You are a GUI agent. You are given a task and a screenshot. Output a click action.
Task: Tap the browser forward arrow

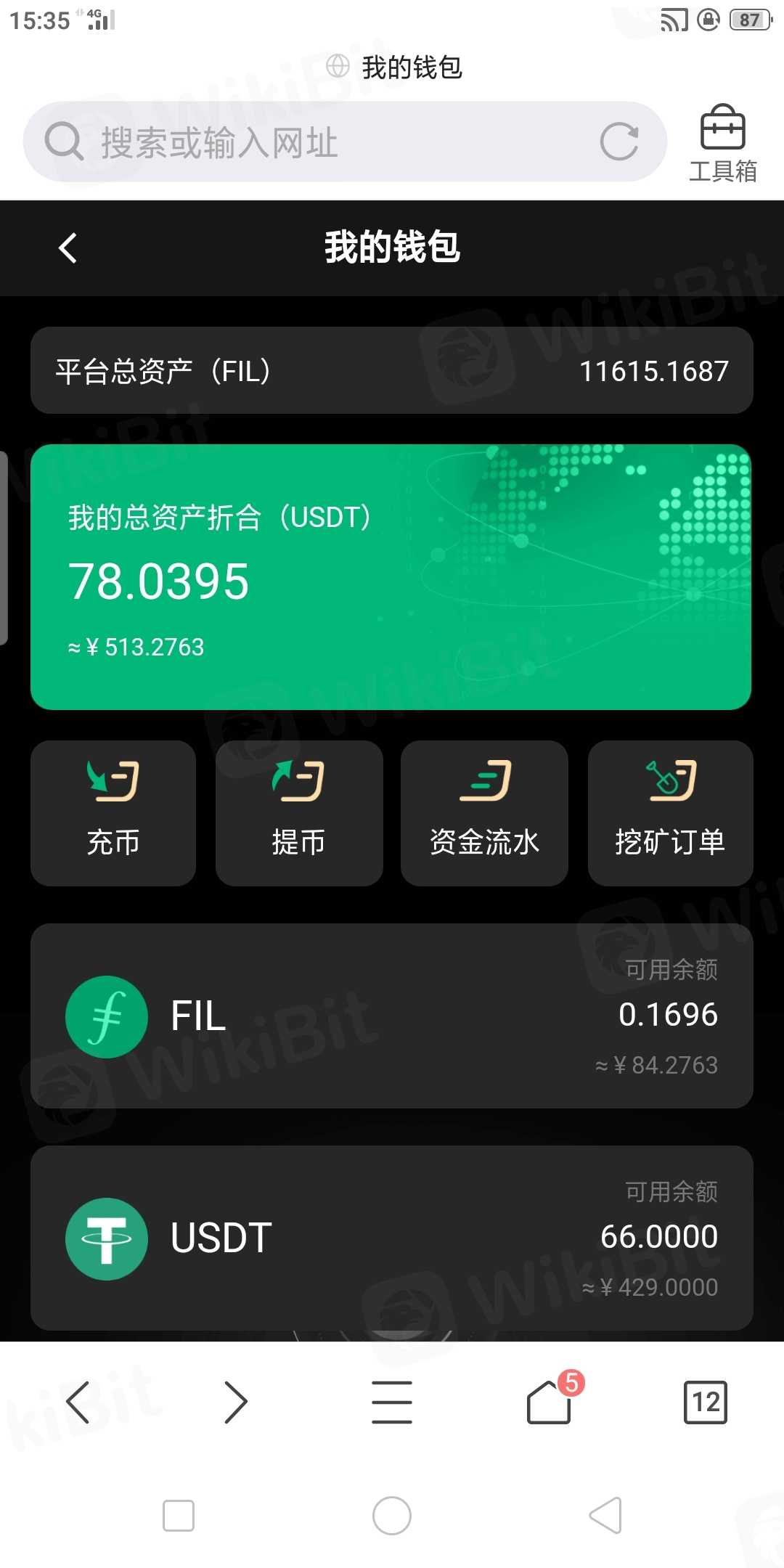coord(235,1402)
